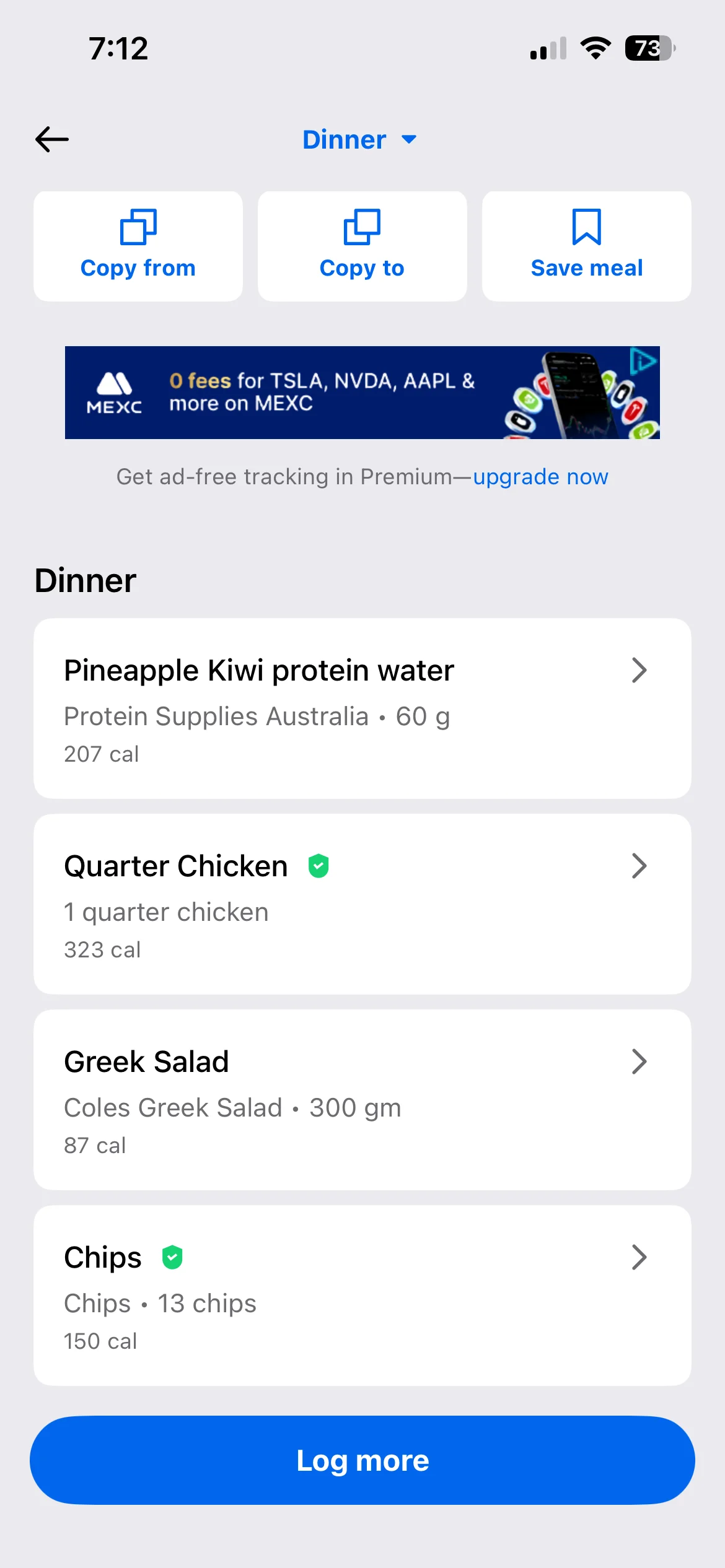Viewport: 725px width, 1568px height.
Task: View the Quarter Chicken entry
Action: (x=362, y=904)
